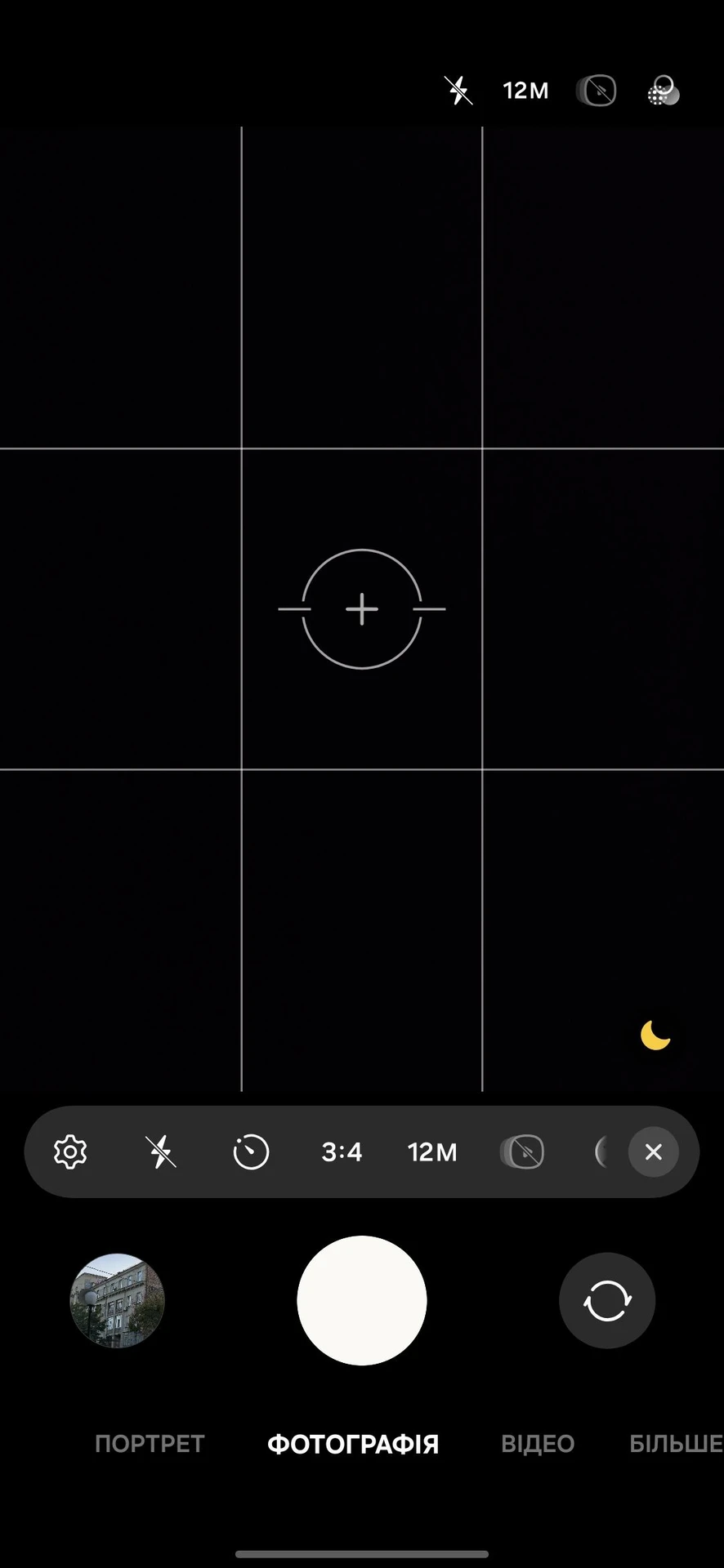The image size is (724, 1568).
Task: Change 12M resolution in quick settings bar
Action: pyautogui.click(x=432, y=1152)
